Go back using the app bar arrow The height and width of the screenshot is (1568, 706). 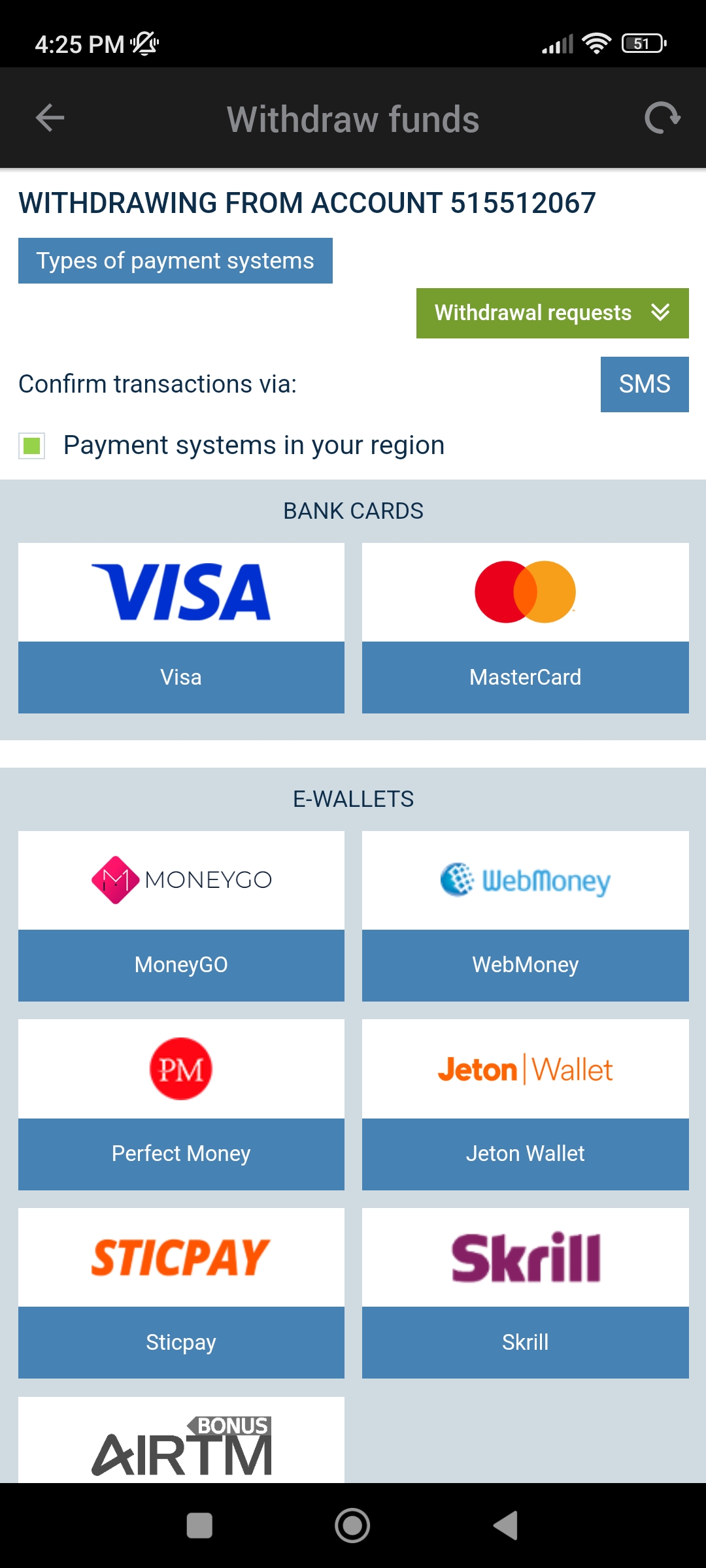click(50, 118)
